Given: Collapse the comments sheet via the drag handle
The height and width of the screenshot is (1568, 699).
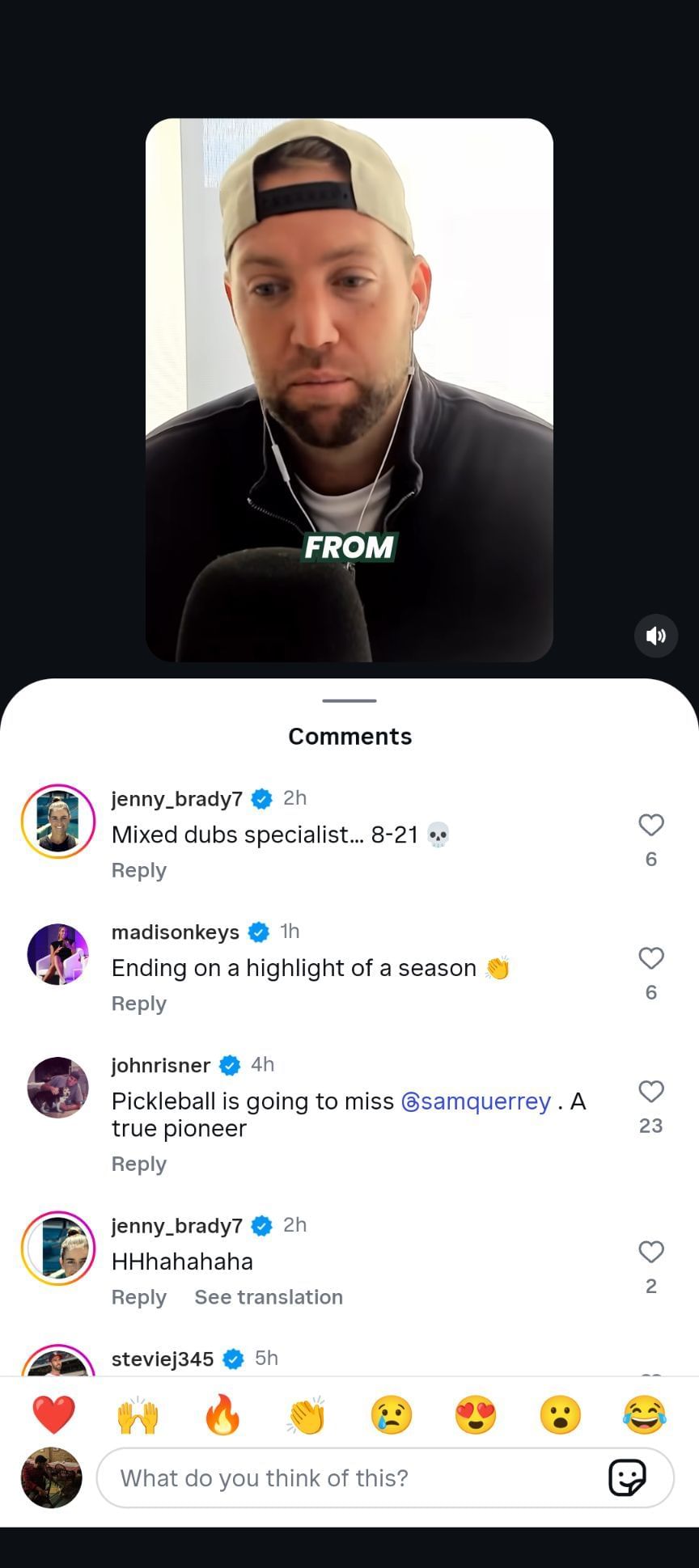Looking at the screenshot, I should pos(349,701).
